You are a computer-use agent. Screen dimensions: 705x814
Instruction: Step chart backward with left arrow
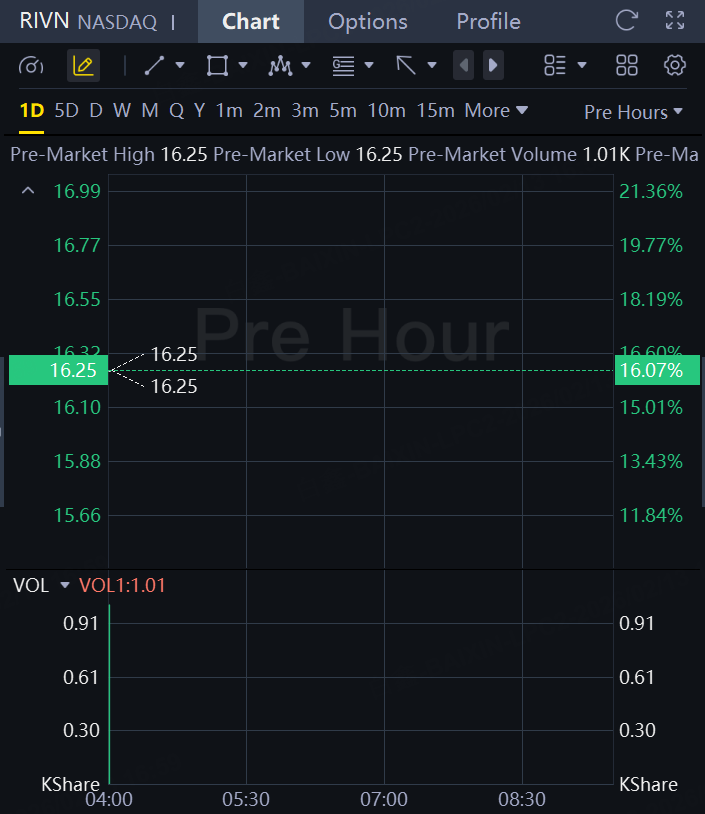[463, 66]
